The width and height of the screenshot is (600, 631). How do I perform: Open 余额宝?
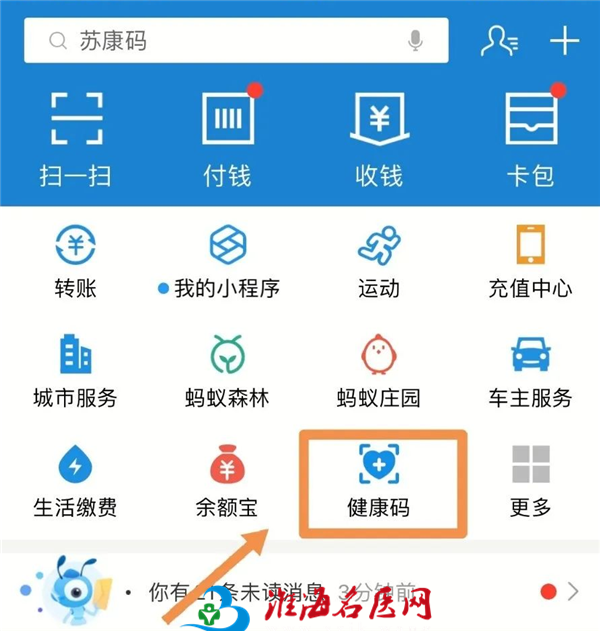[x=227, y=480]
